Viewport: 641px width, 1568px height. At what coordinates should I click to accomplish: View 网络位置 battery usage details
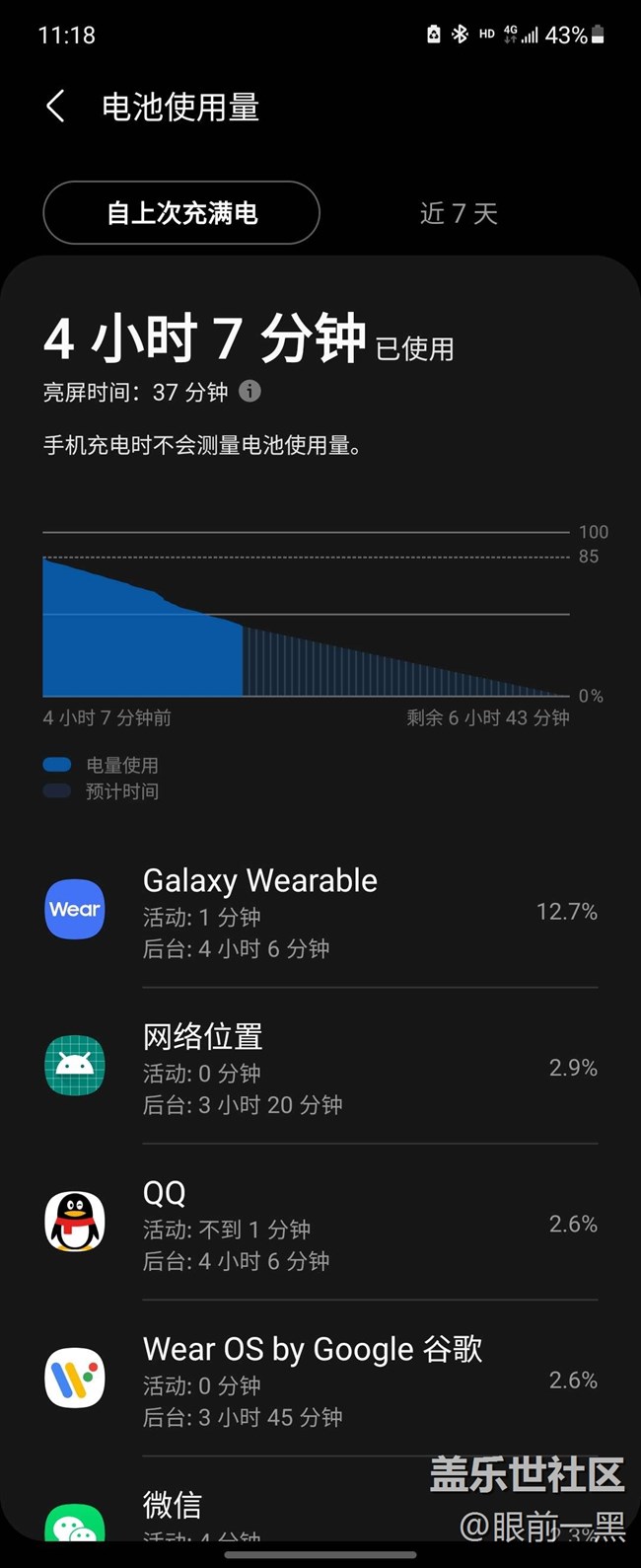320,1068
